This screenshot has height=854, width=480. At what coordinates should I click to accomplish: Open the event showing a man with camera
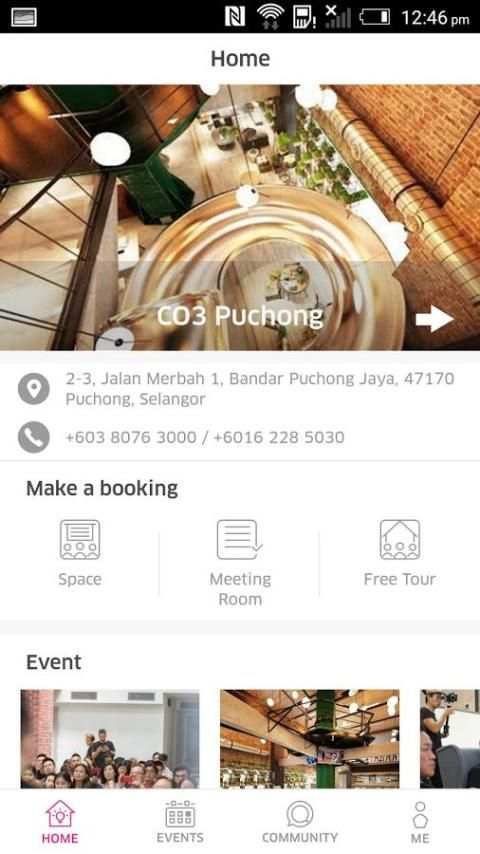click(450, 739)
